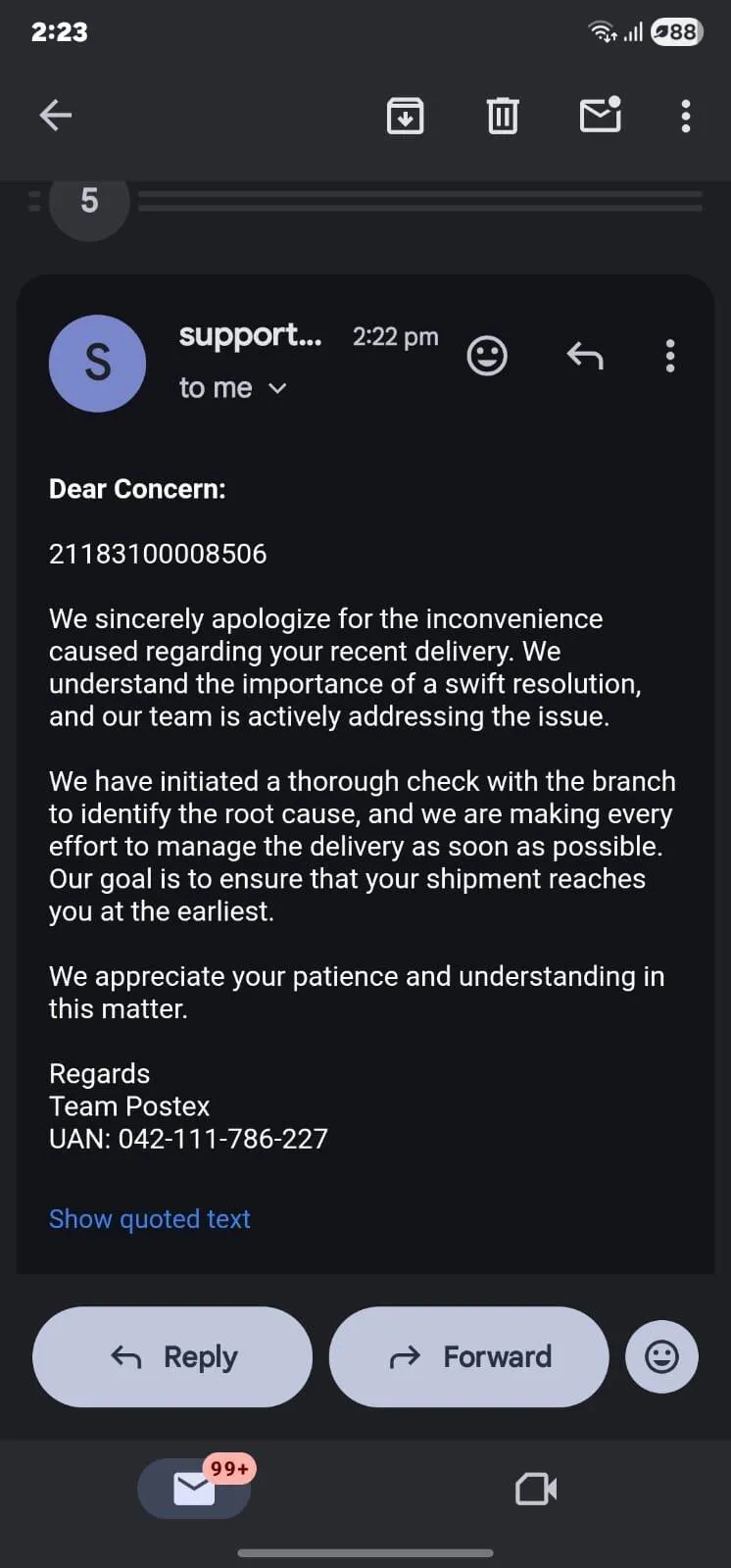Forward this email
The height and width of the screenshot is (1568, 731).
click(468, 1357)
